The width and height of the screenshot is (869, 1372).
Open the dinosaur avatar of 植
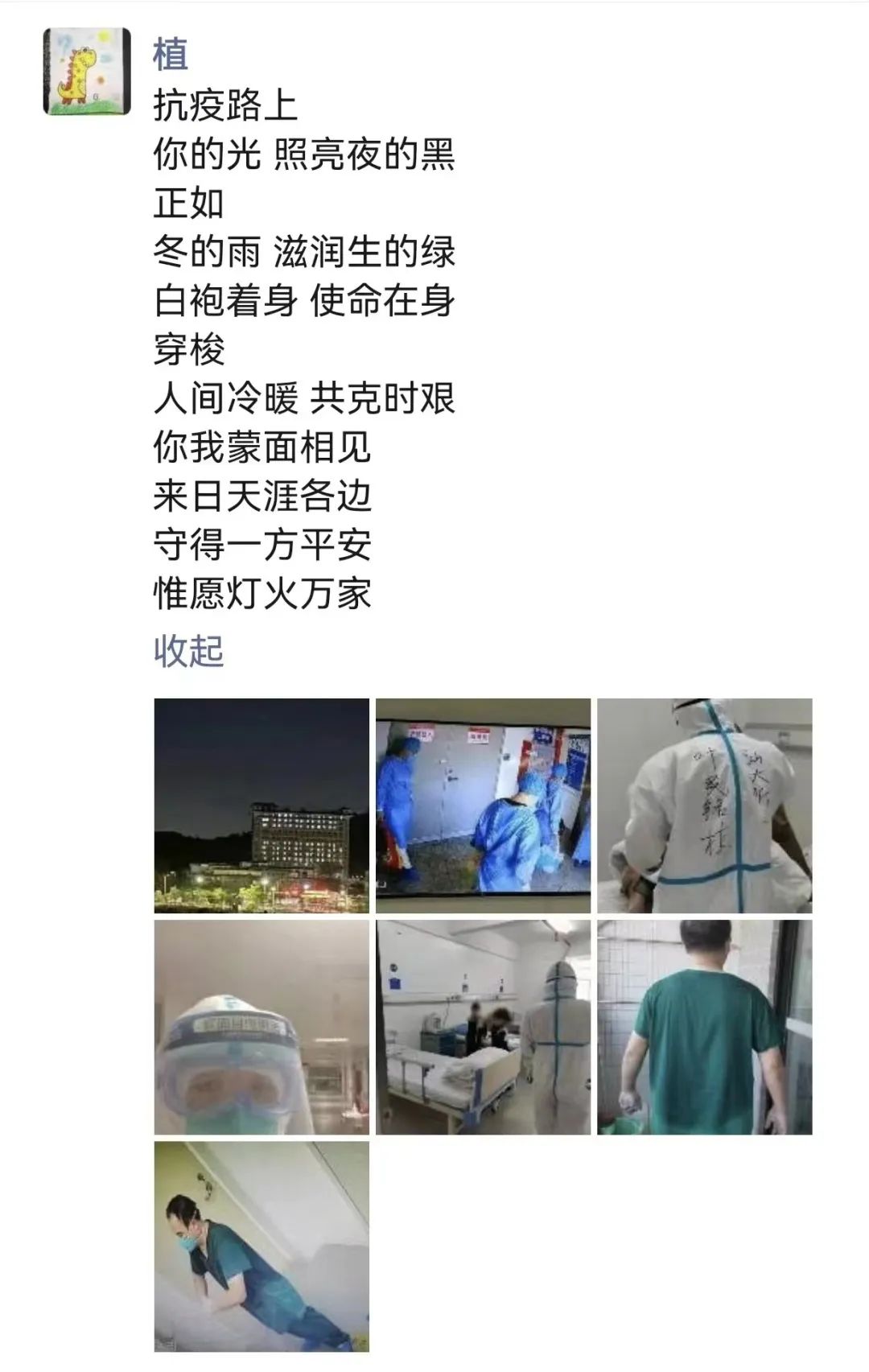[87, 72]
